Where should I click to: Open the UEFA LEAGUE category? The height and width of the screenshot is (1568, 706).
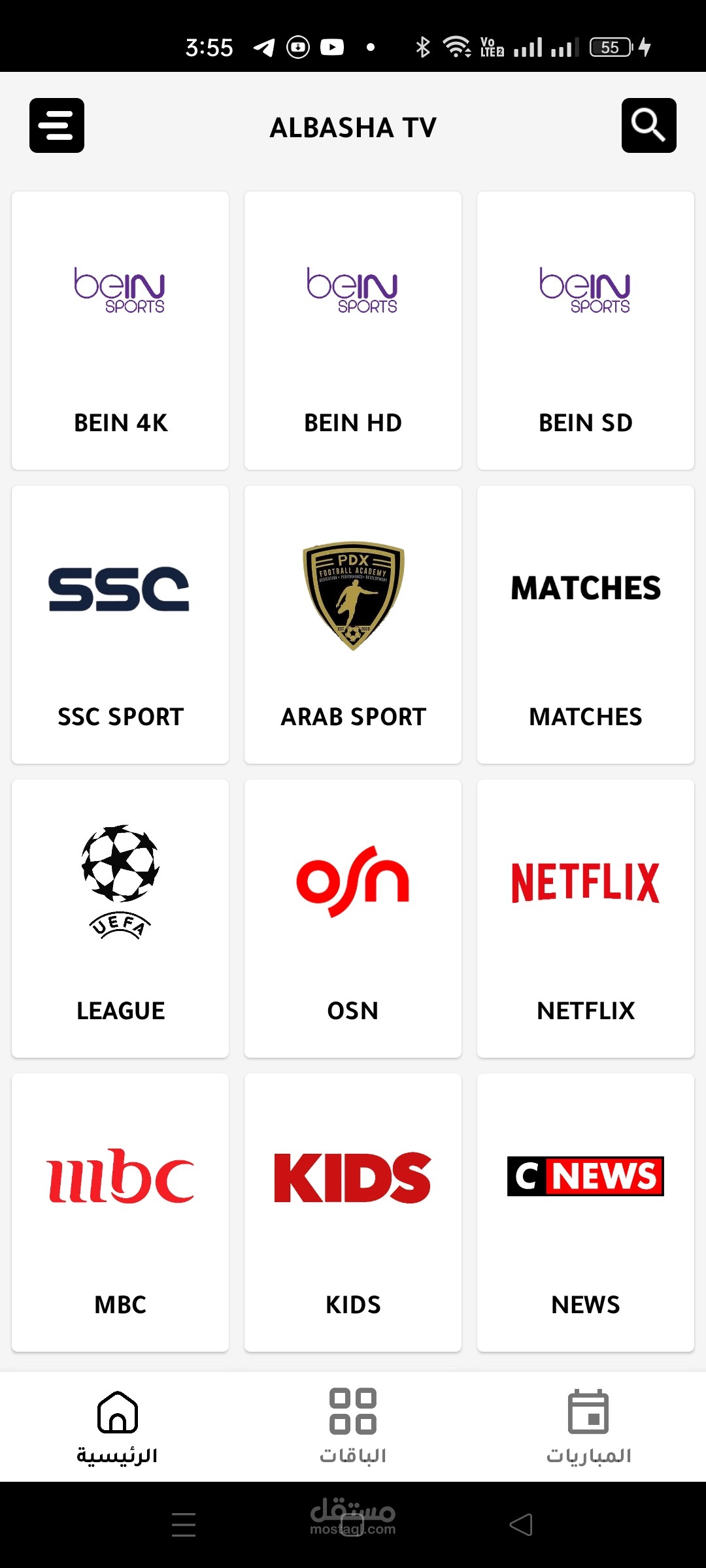[120, 919]
